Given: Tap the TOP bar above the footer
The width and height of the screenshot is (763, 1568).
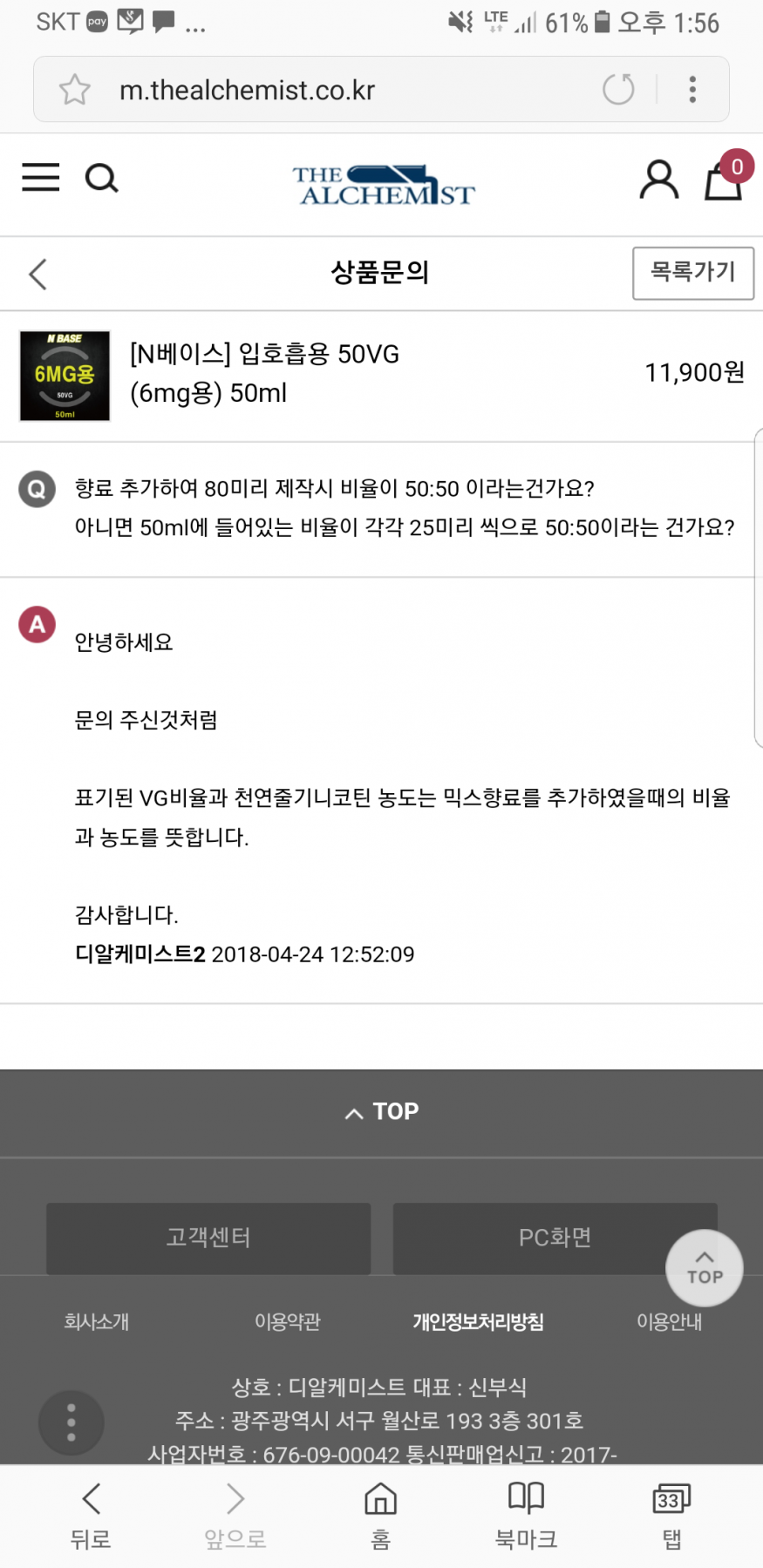Looking at the screenshot, I should pos(381,1111).
